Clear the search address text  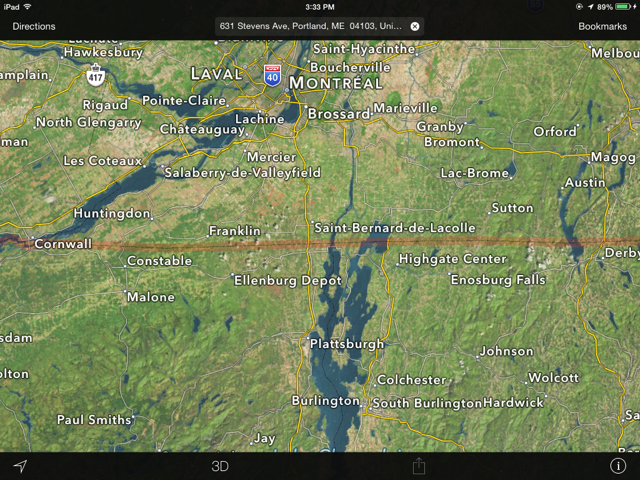coord(415,26)
